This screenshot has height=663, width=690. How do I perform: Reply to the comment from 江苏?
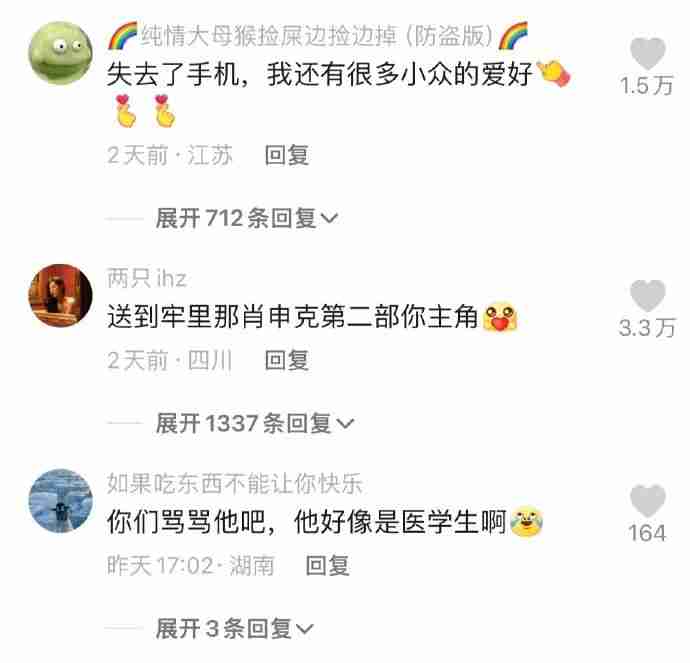pos(287,155)
